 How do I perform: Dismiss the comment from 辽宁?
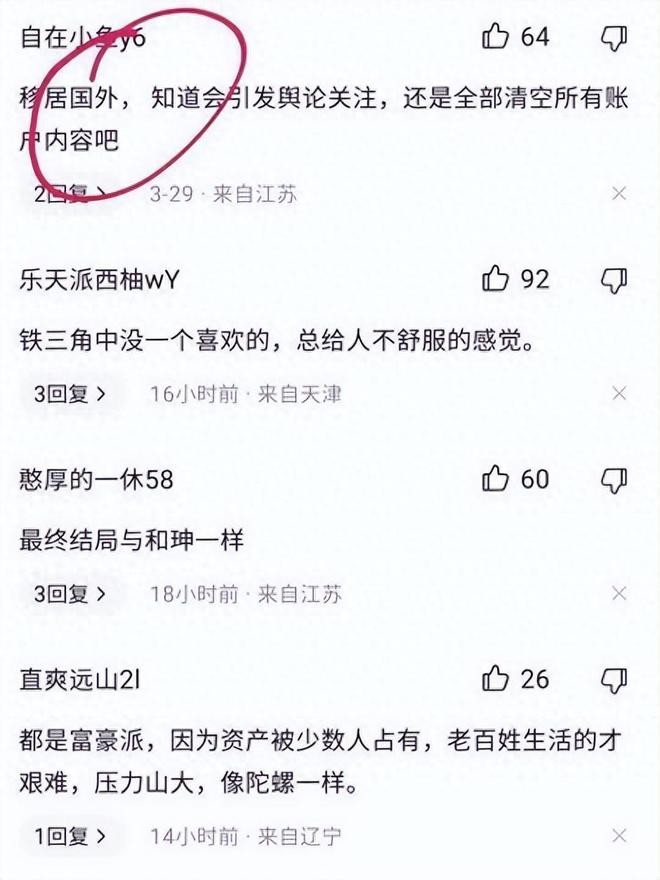(x=619, y=835)
